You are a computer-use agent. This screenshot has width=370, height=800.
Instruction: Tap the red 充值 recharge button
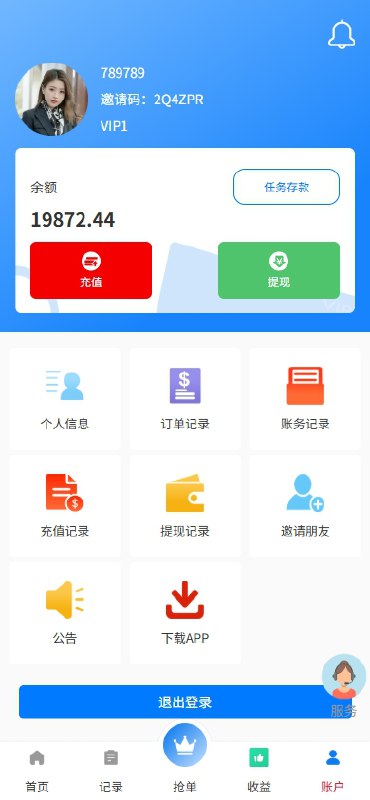click(x=91, y=270)
